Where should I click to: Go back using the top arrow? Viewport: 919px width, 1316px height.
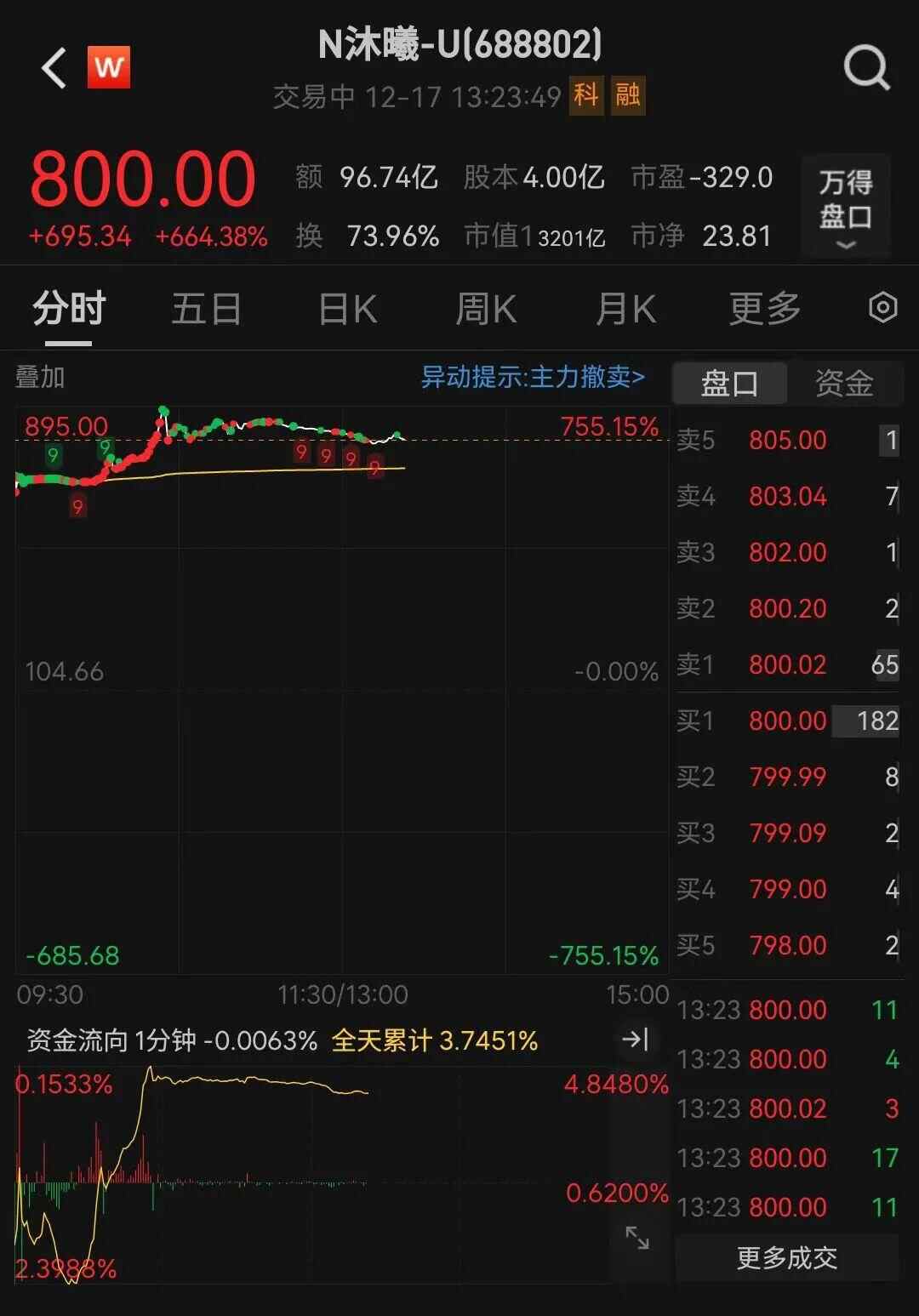[54, 68]
